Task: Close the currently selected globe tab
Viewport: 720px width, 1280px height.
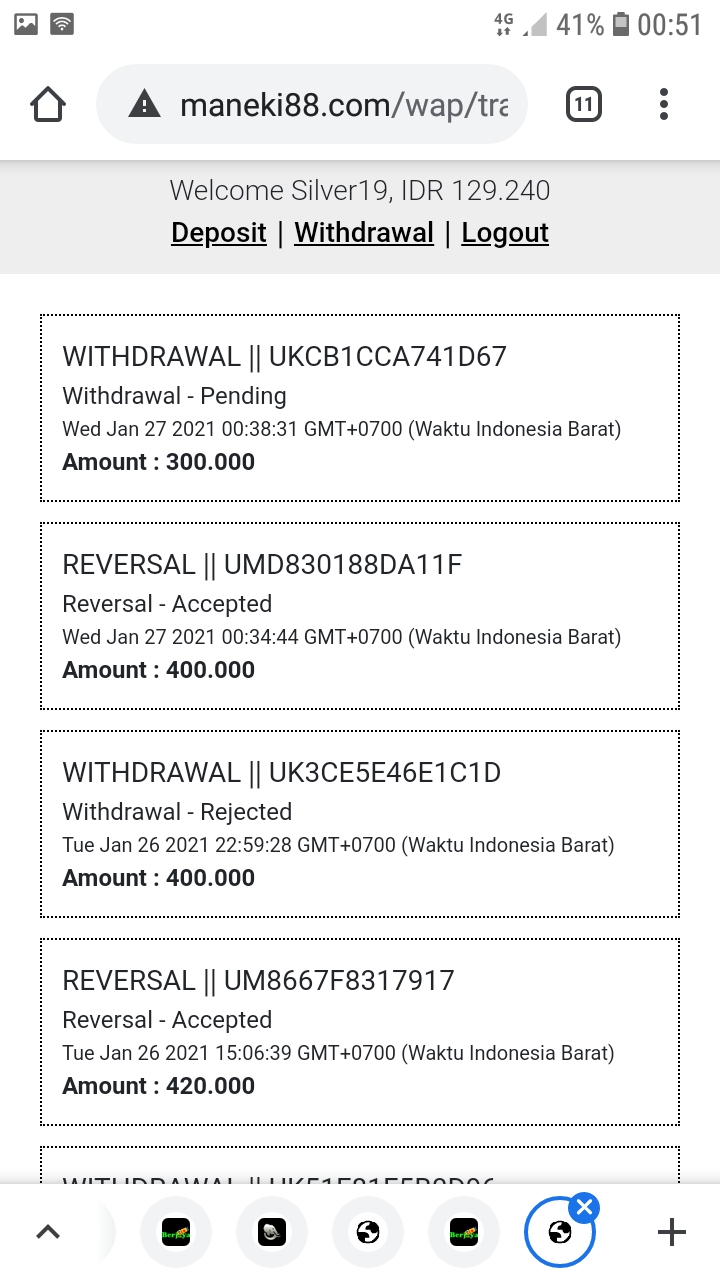Action: coord(585,1207)
